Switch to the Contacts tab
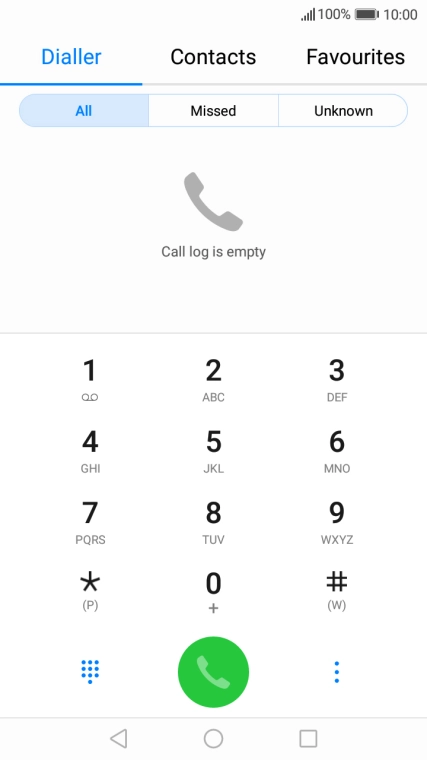The width and height of the screenshot is (427, 760). pyautogui.click(x=213, y=57)
